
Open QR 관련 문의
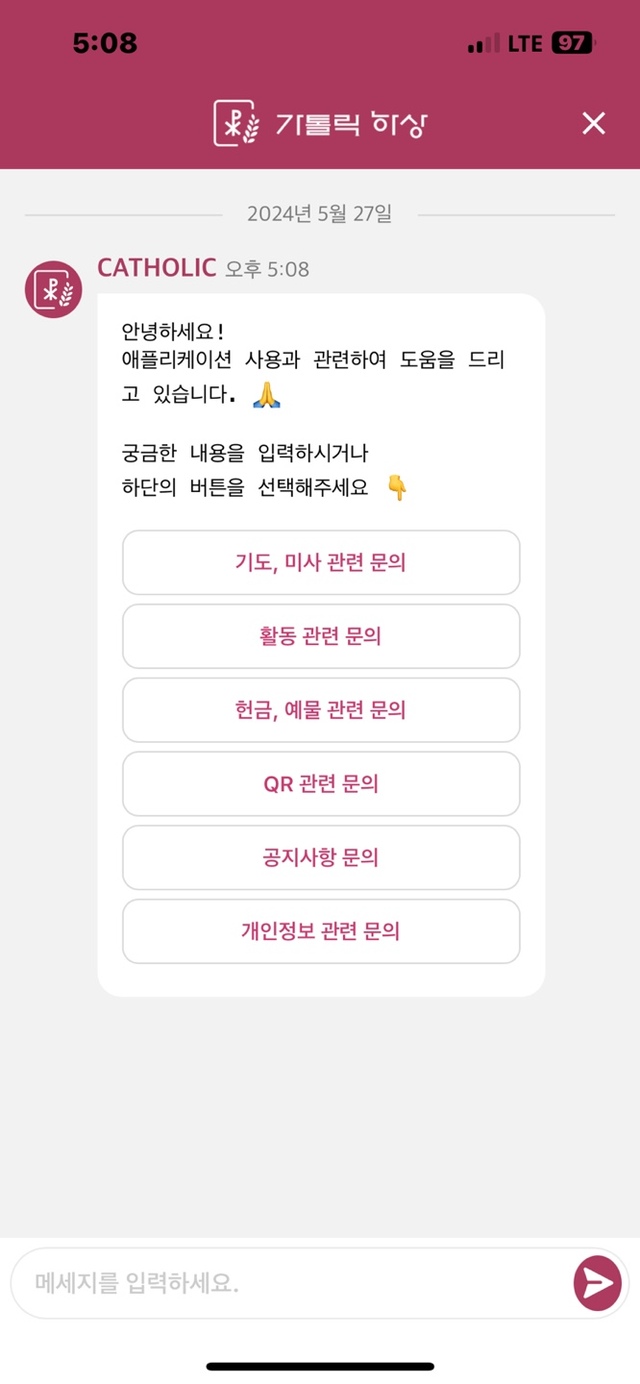click(321, 784)
